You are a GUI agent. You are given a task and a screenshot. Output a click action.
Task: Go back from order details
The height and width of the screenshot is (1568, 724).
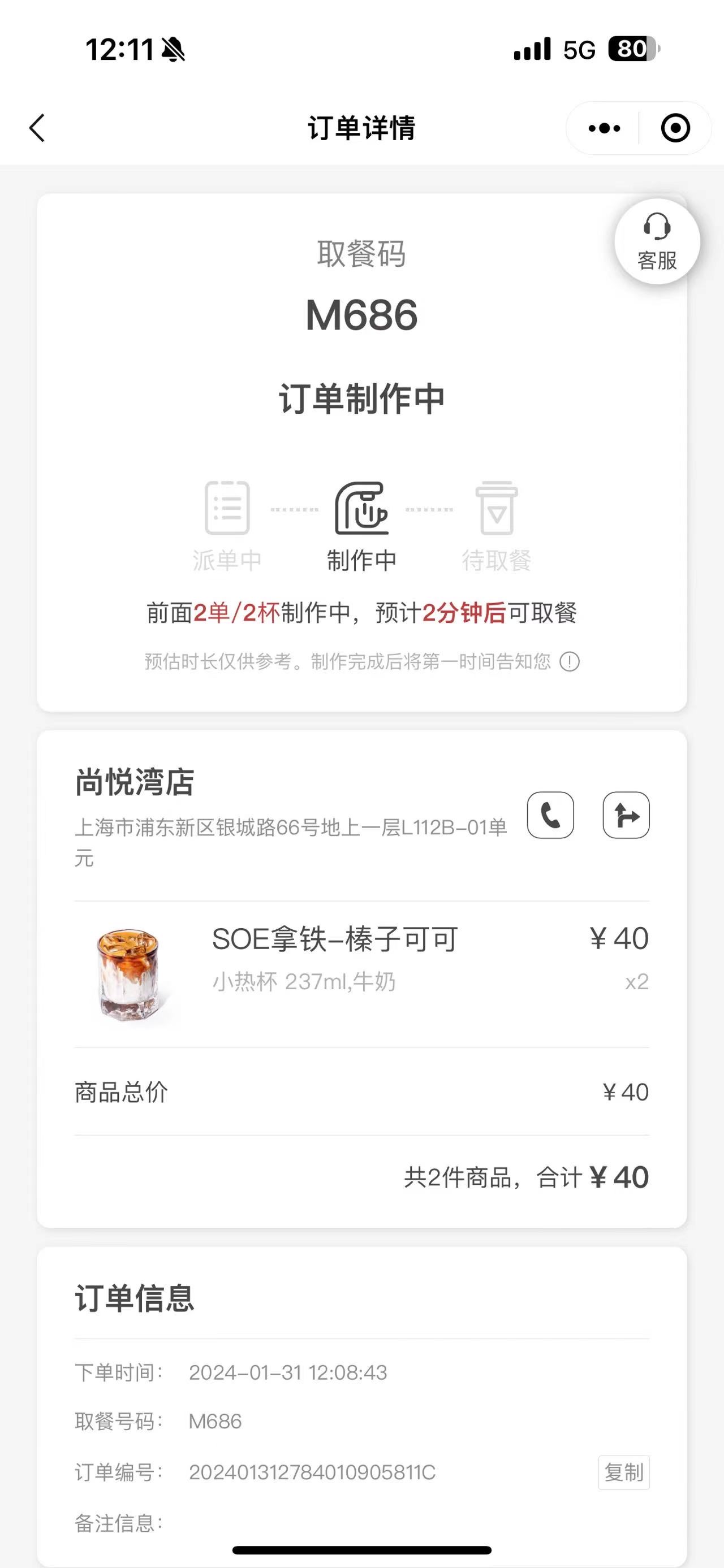tap(37, 128)
